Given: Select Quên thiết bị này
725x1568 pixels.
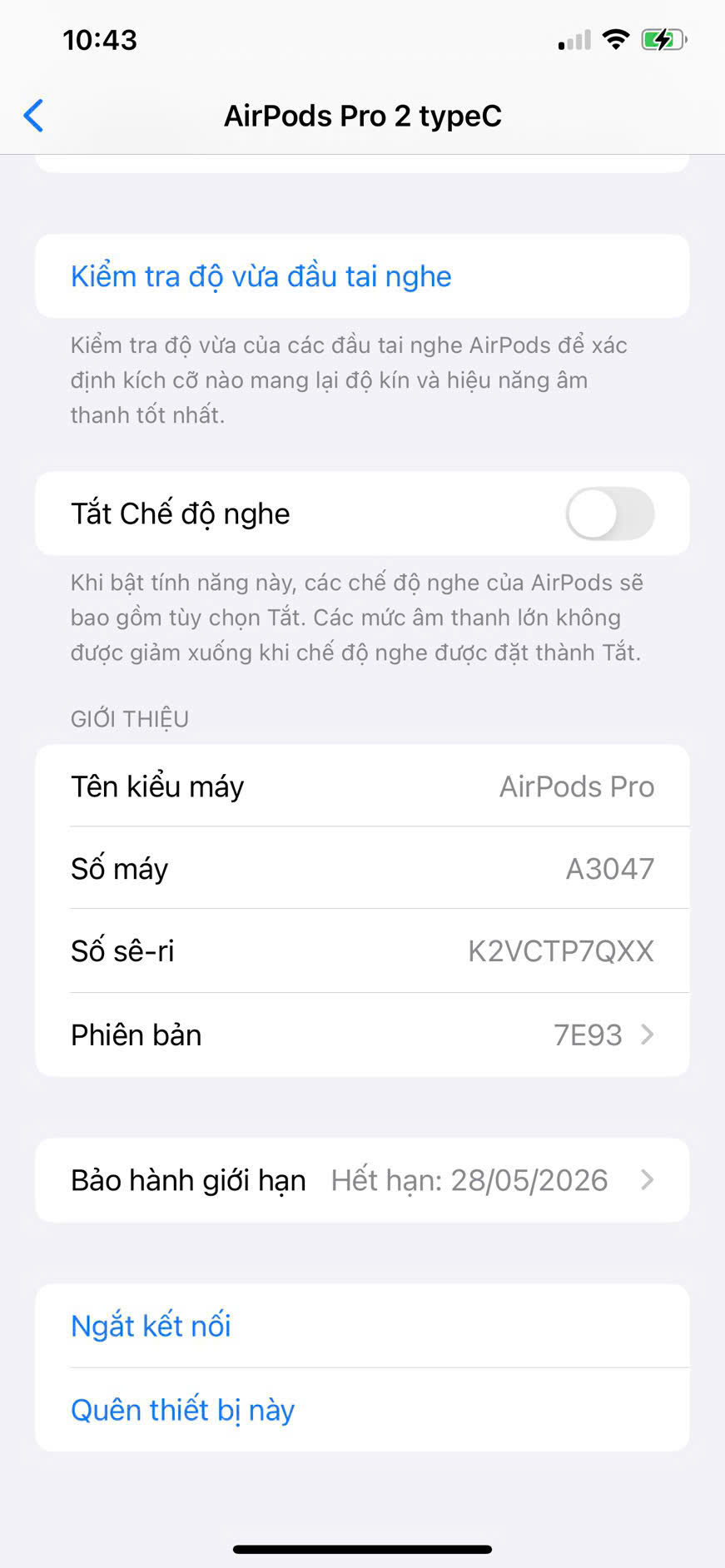Looking at the screenshot, I should tap(362, 1410).
